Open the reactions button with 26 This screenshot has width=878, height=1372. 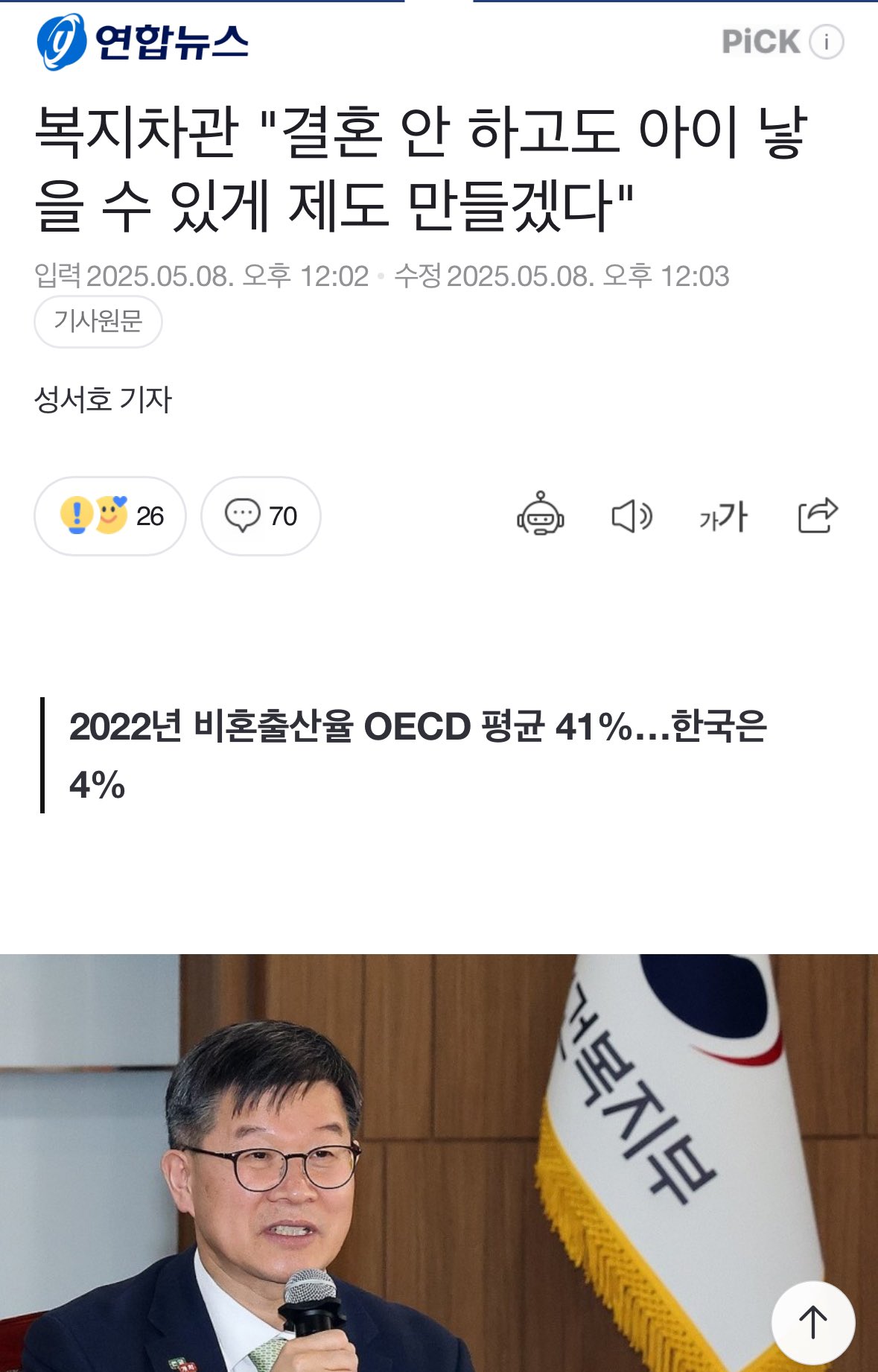[x=110, y=515]
